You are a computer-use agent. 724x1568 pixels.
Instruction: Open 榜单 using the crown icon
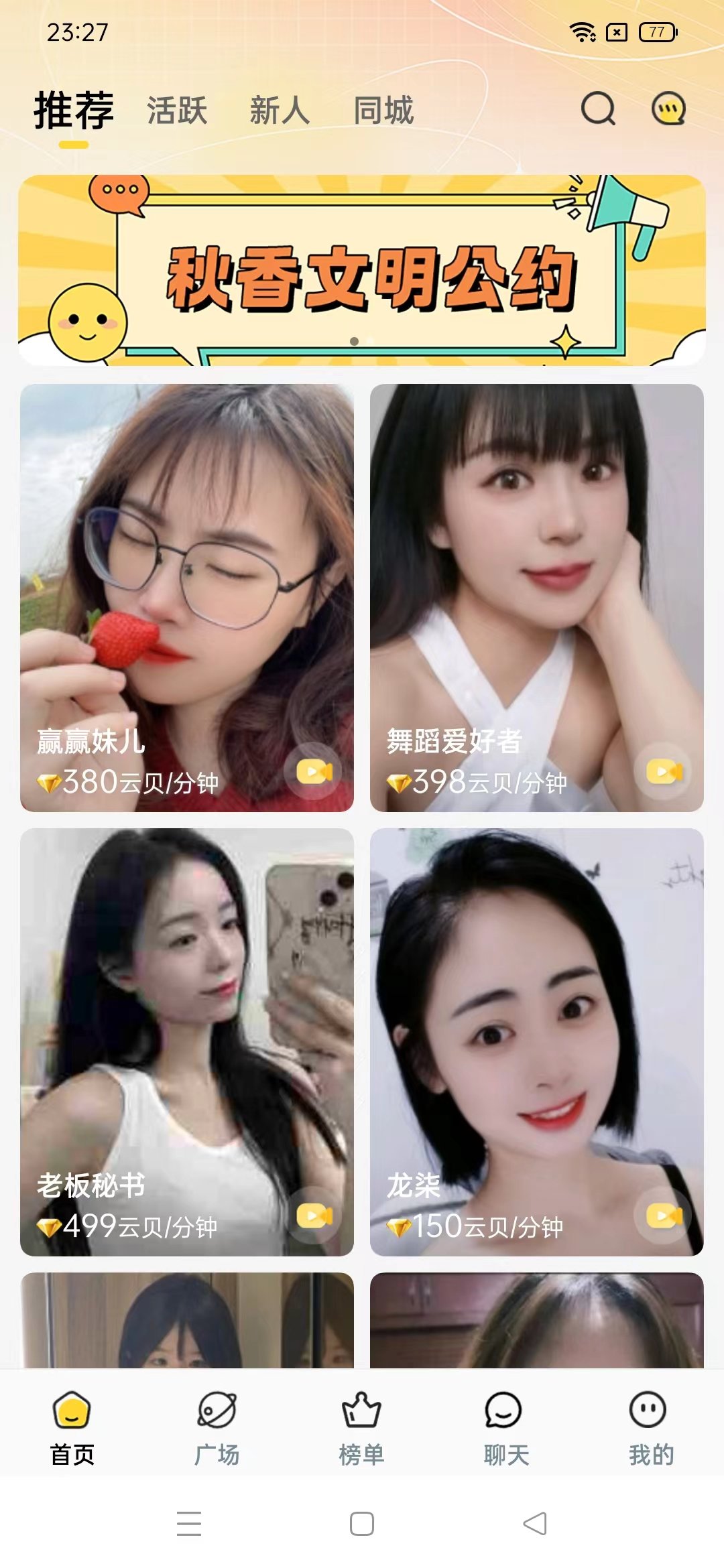[x=362, y=1419]
